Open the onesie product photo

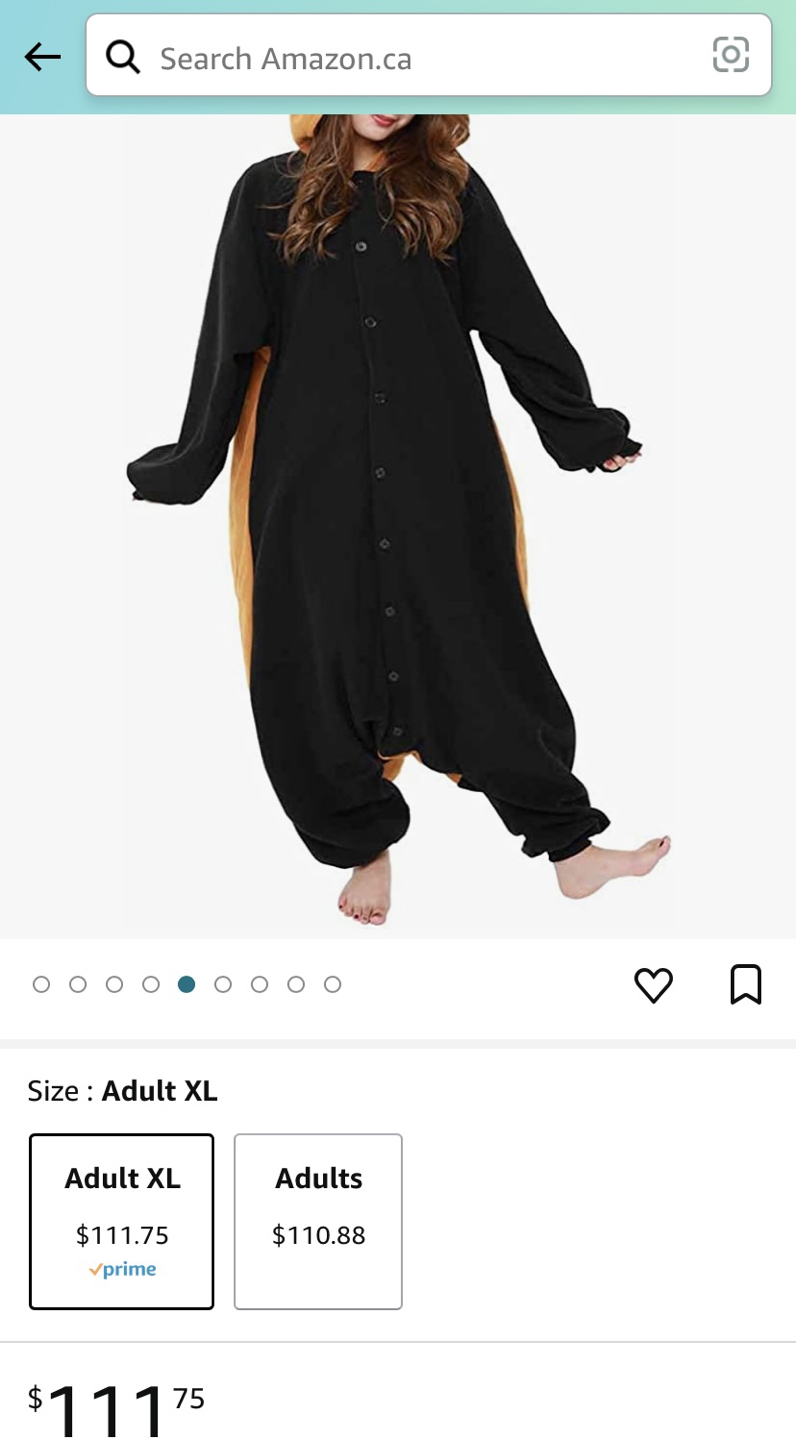point(397,520)
